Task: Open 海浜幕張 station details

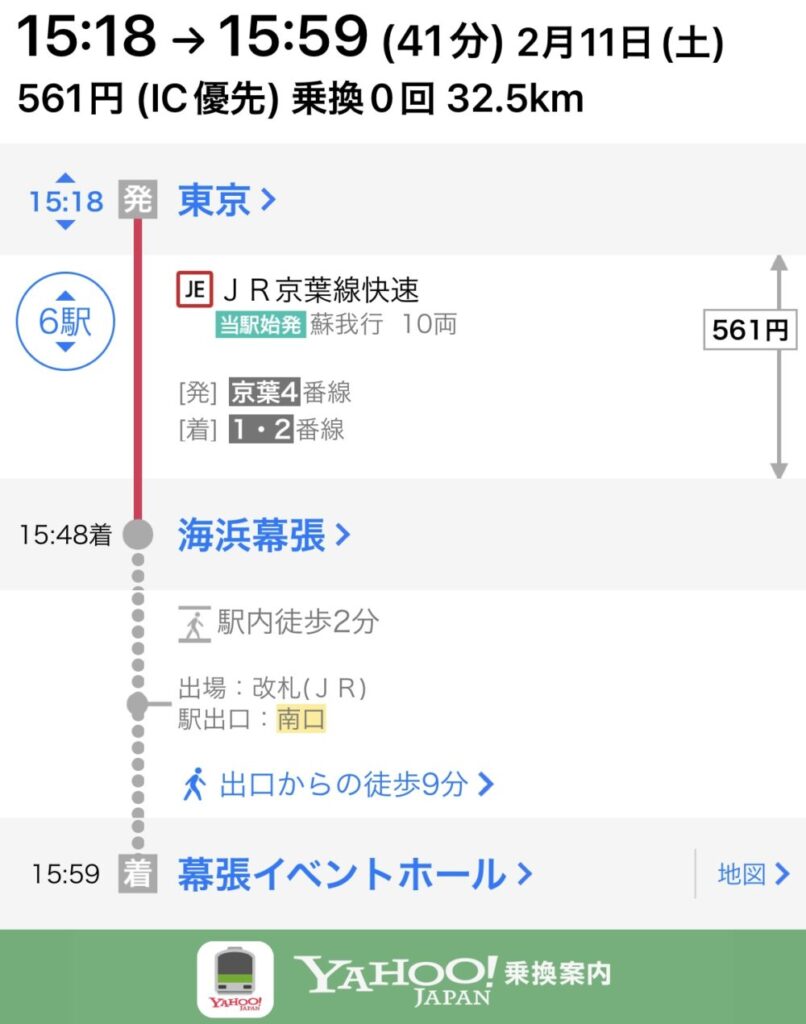Action: pyautogui.click(x=264, y=536)
